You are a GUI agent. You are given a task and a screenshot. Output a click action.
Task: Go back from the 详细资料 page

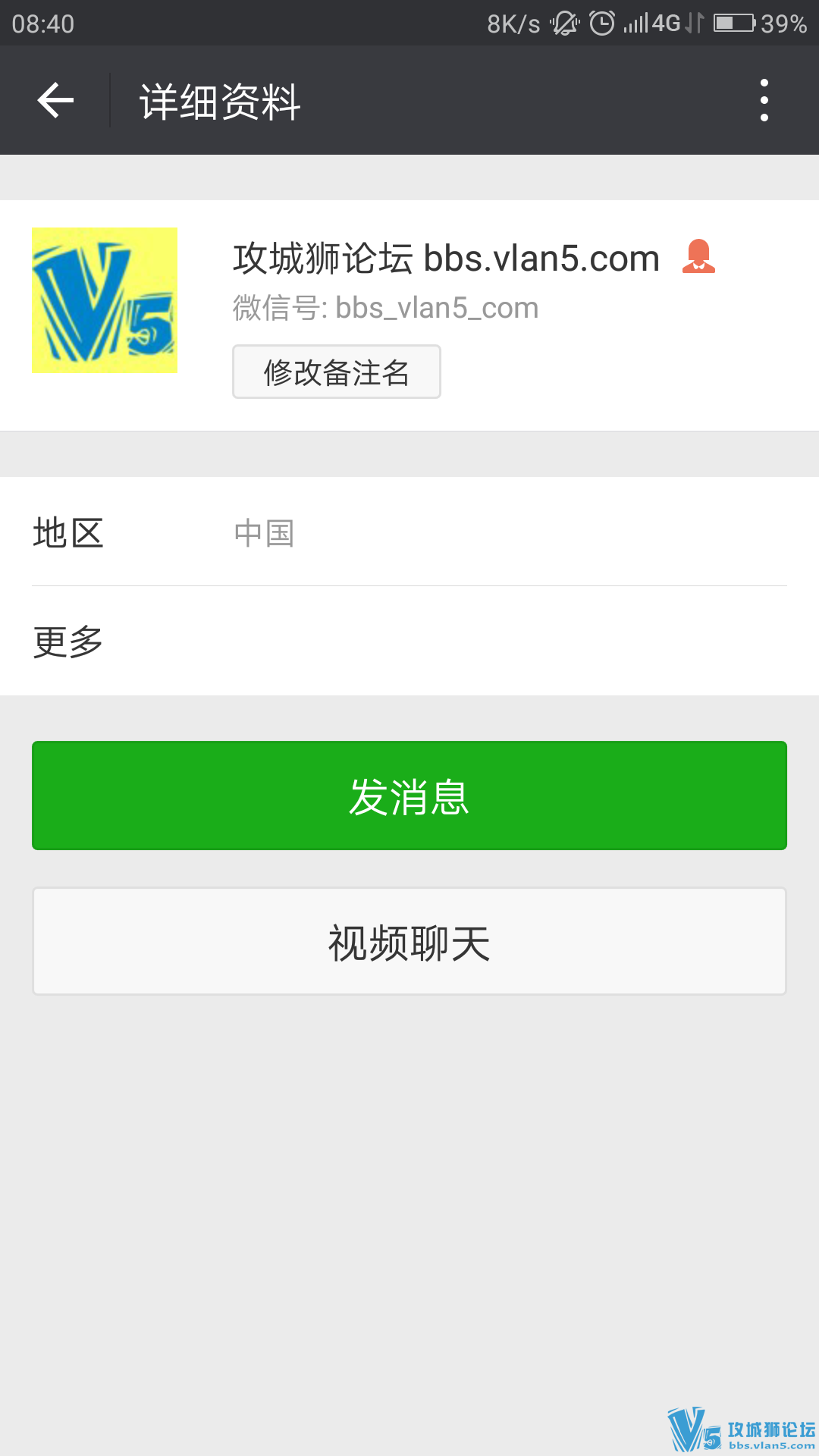(x=55, y=100)
